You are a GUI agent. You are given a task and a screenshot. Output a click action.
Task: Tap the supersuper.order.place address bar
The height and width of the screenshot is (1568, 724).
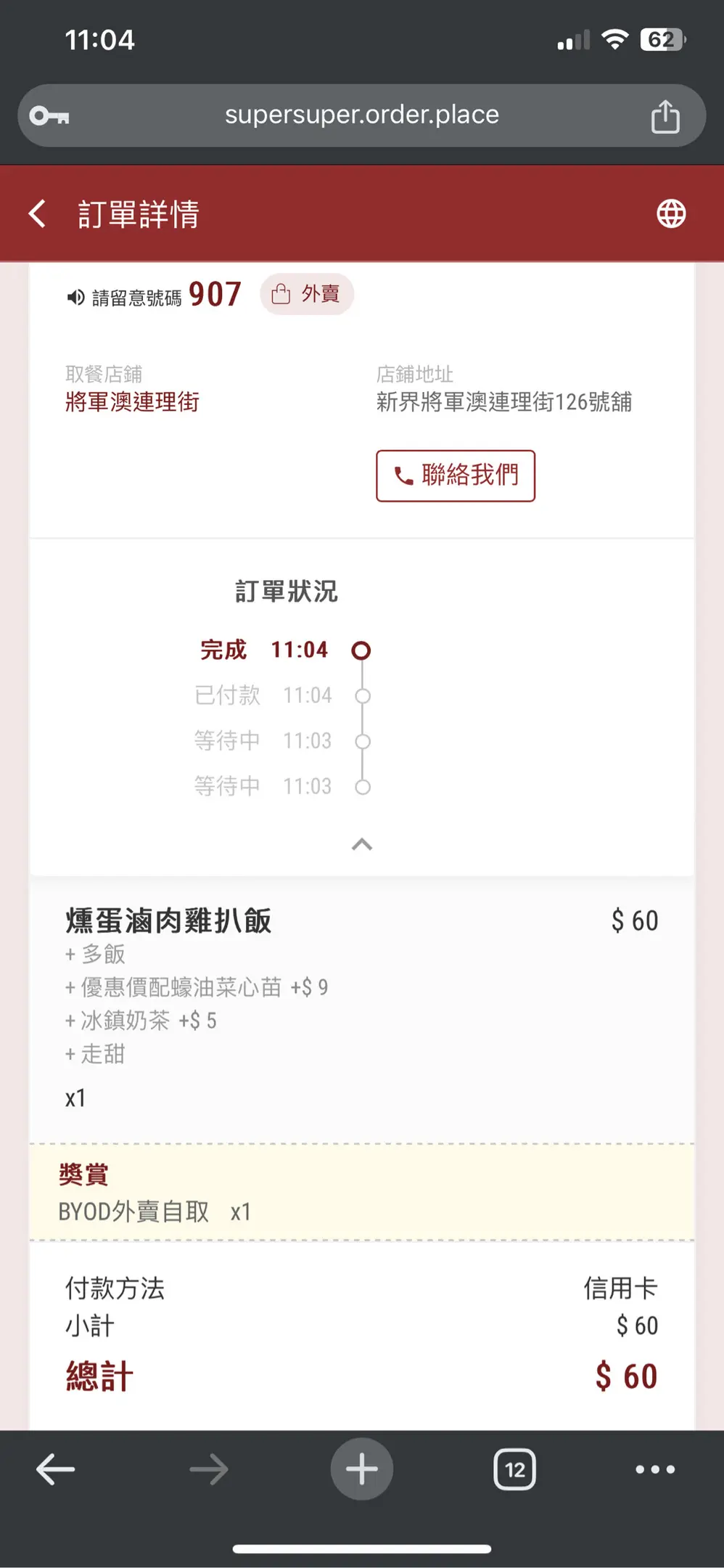pos(361,115)
